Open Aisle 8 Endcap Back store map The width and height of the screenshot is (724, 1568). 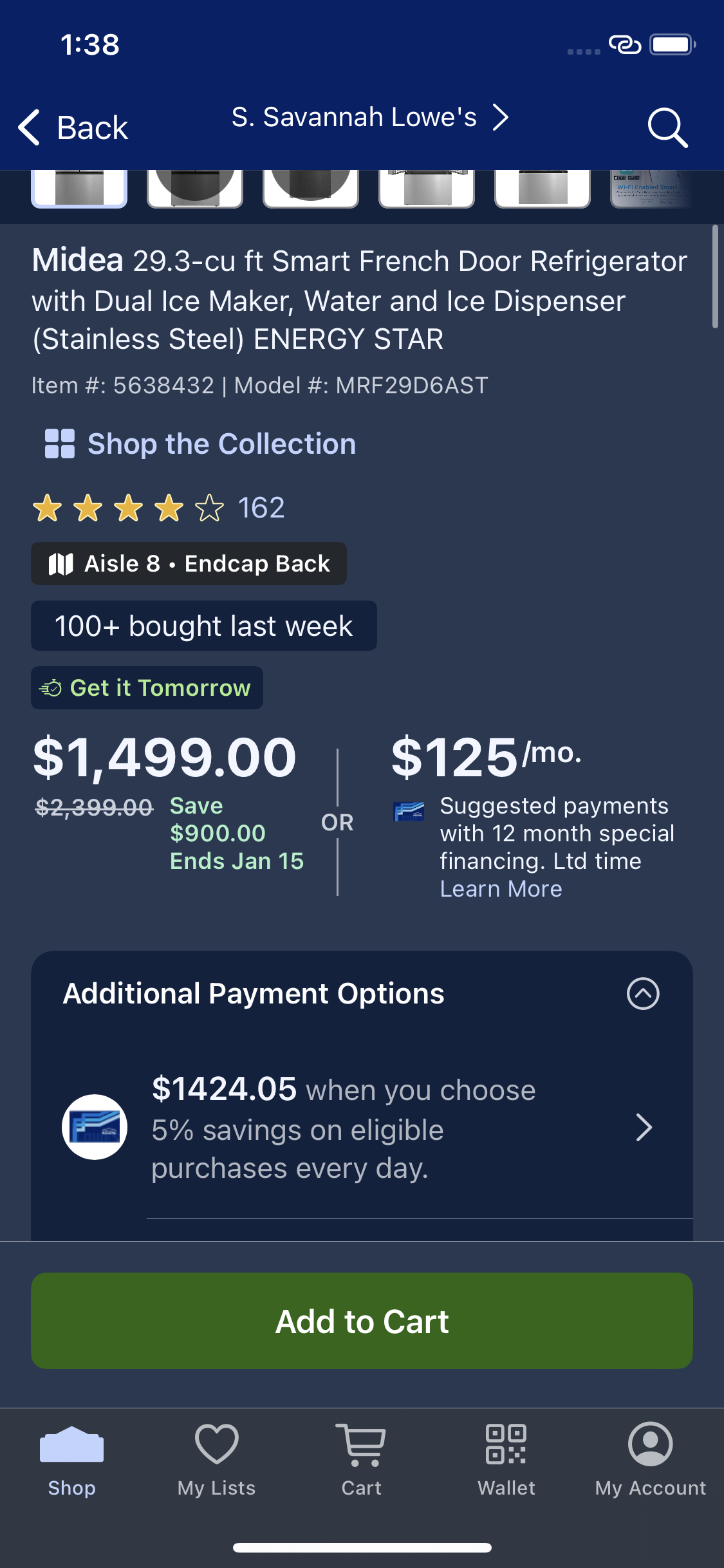click(189, 563)
